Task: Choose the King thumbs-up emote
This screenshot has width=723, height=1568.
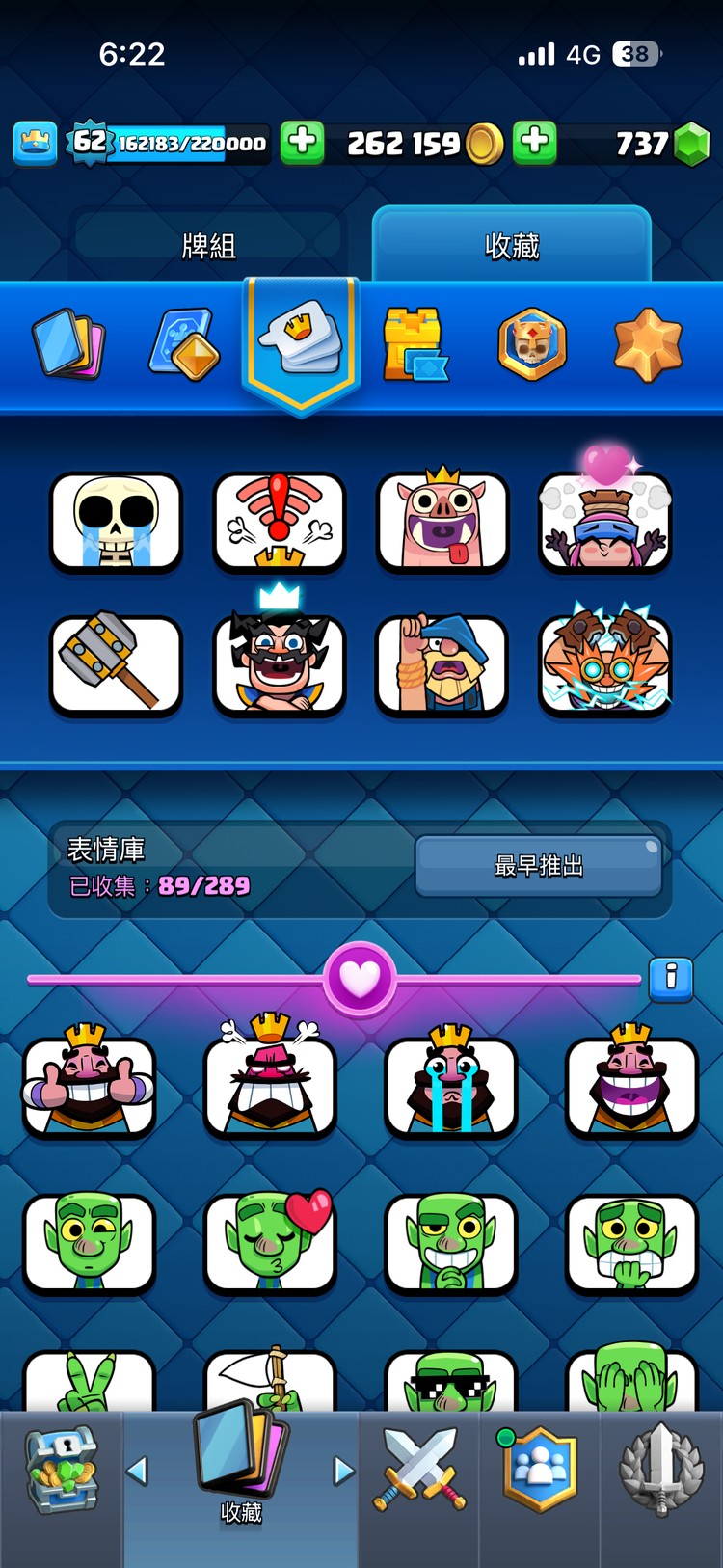Action: 89,1087
